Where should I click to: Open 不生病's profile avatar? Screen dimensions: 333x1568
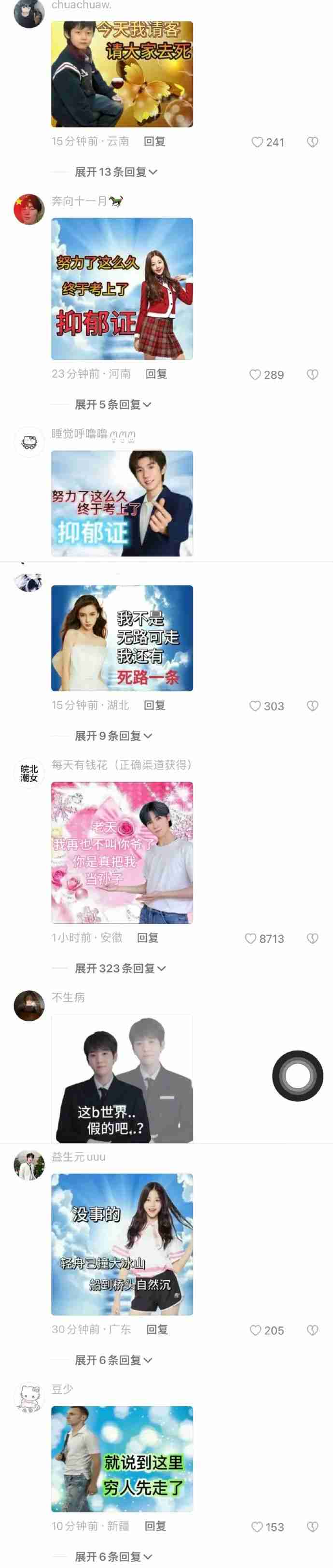[28, 1006]
